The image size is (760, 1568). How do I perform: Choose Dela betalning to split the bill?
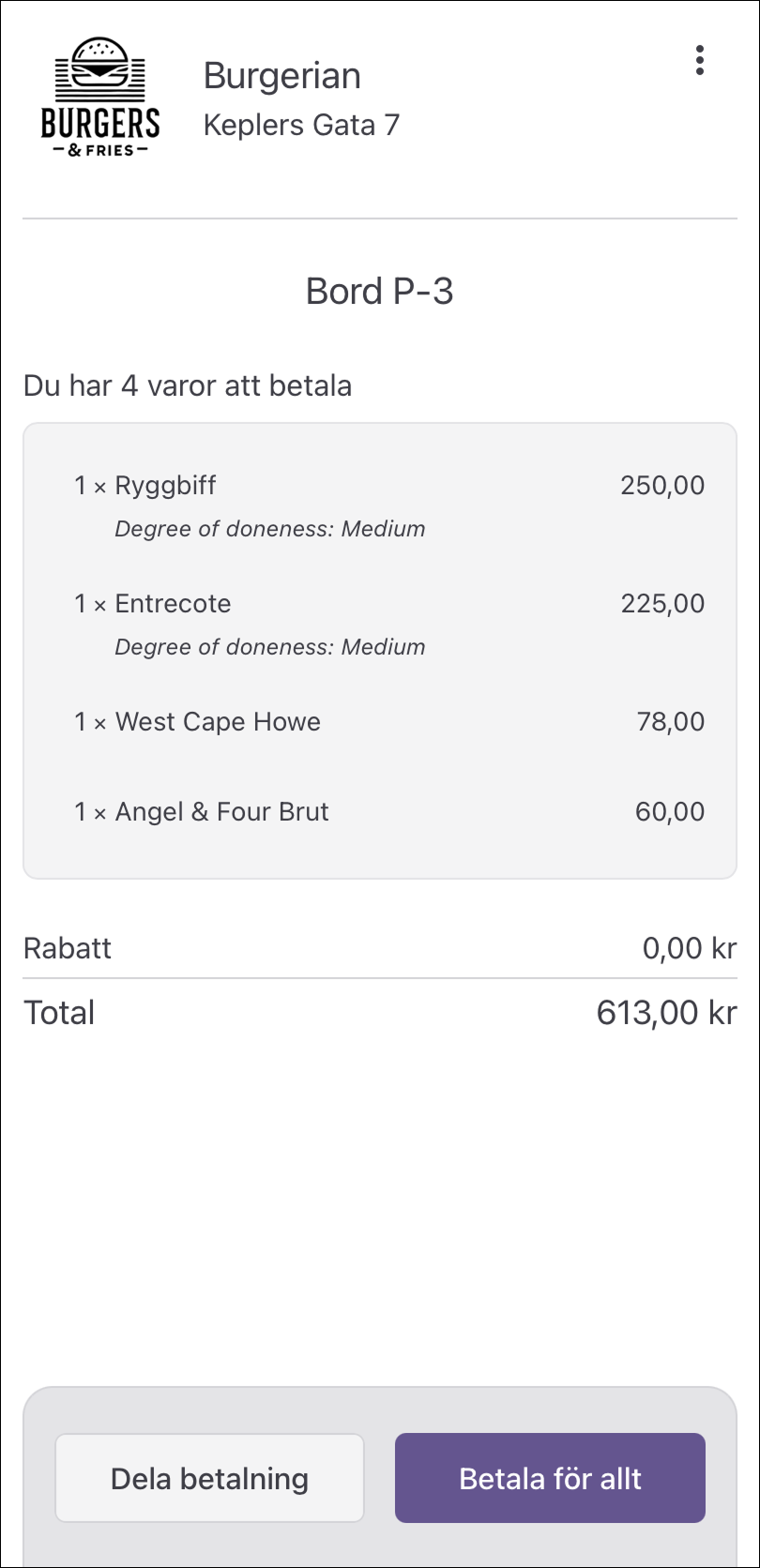209,1478
